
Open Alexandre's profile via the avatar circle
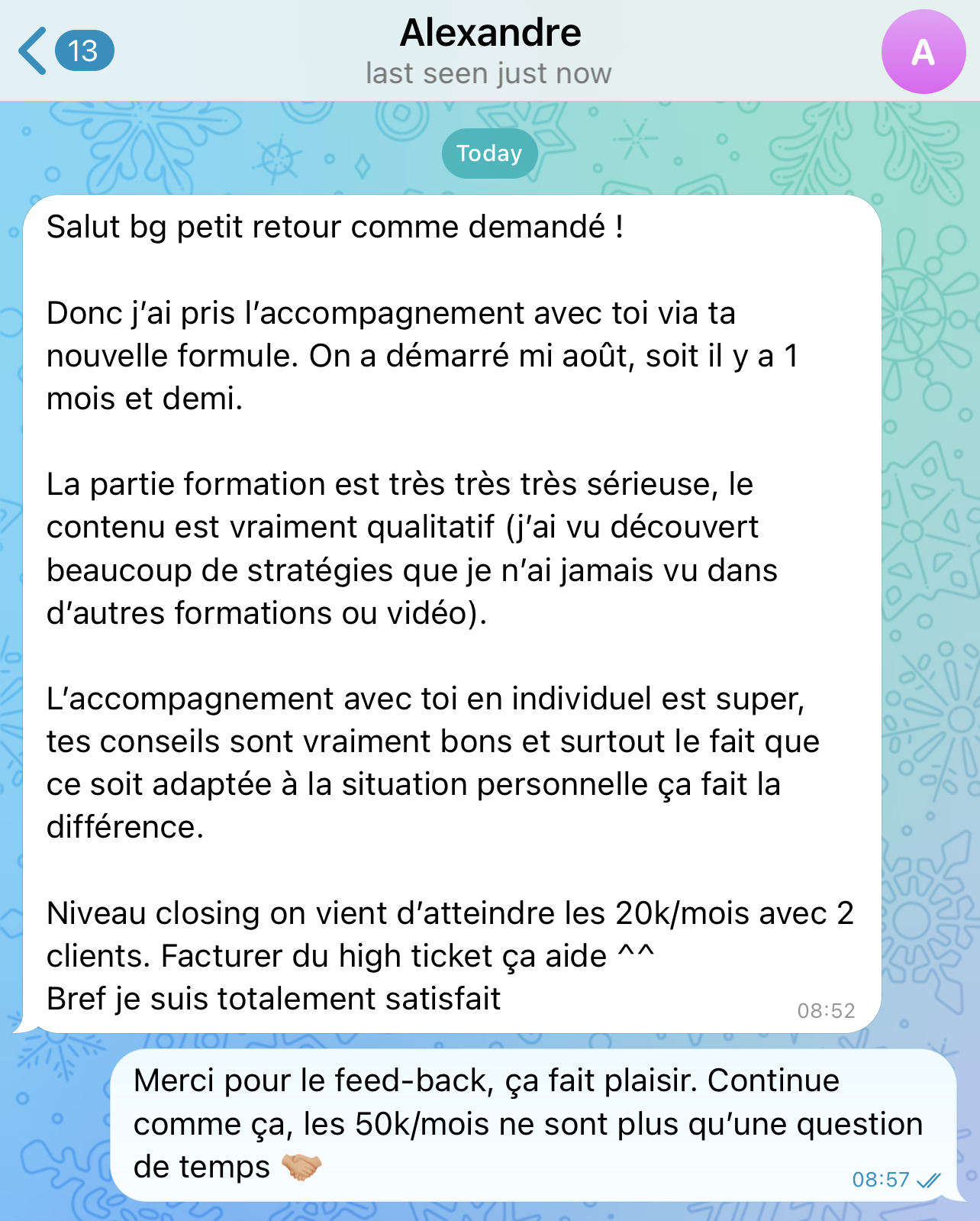click(x=924, y=52)
